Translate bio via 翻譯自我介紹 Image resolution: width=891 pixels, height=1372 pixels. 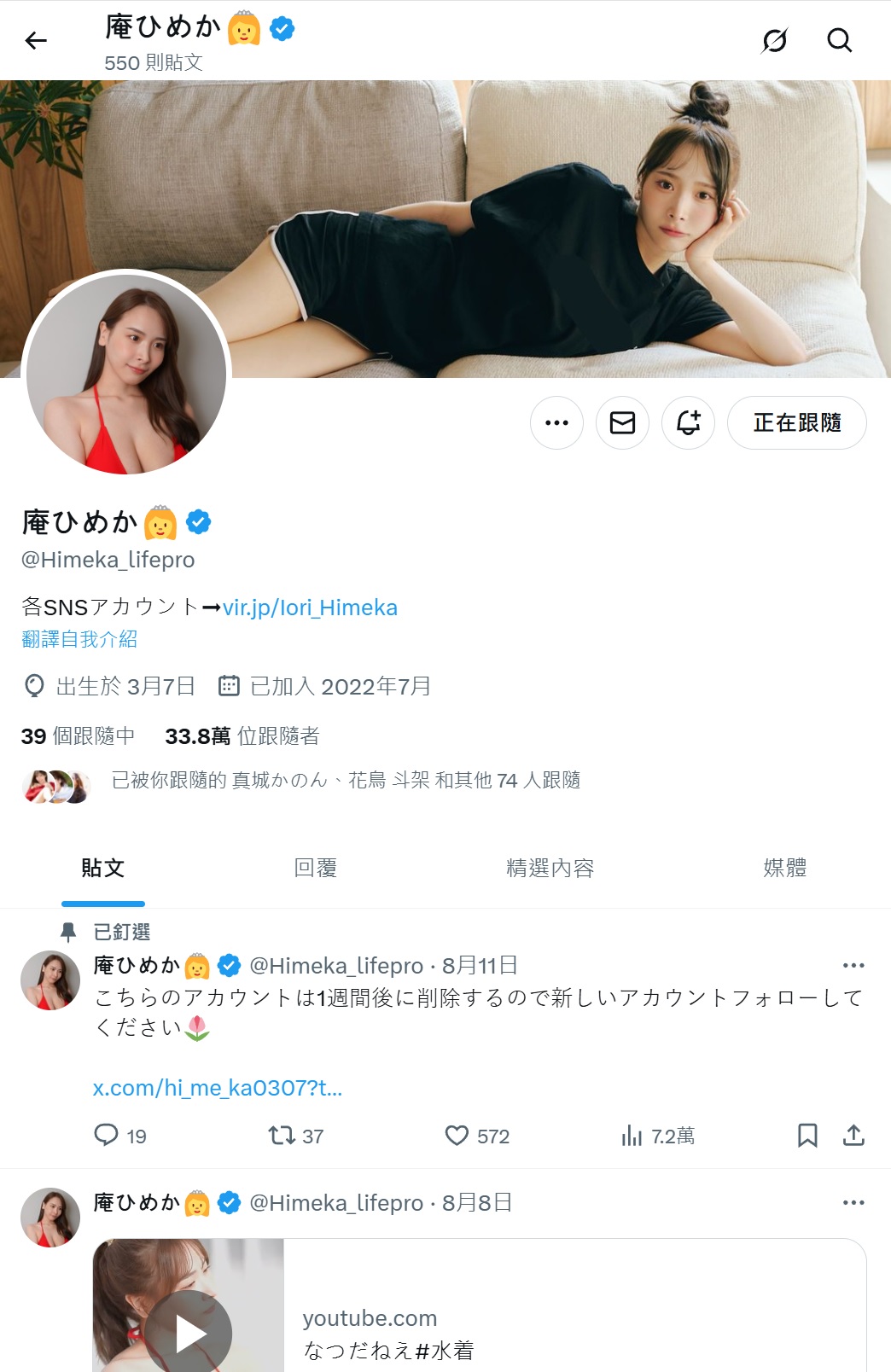[79, 639]
